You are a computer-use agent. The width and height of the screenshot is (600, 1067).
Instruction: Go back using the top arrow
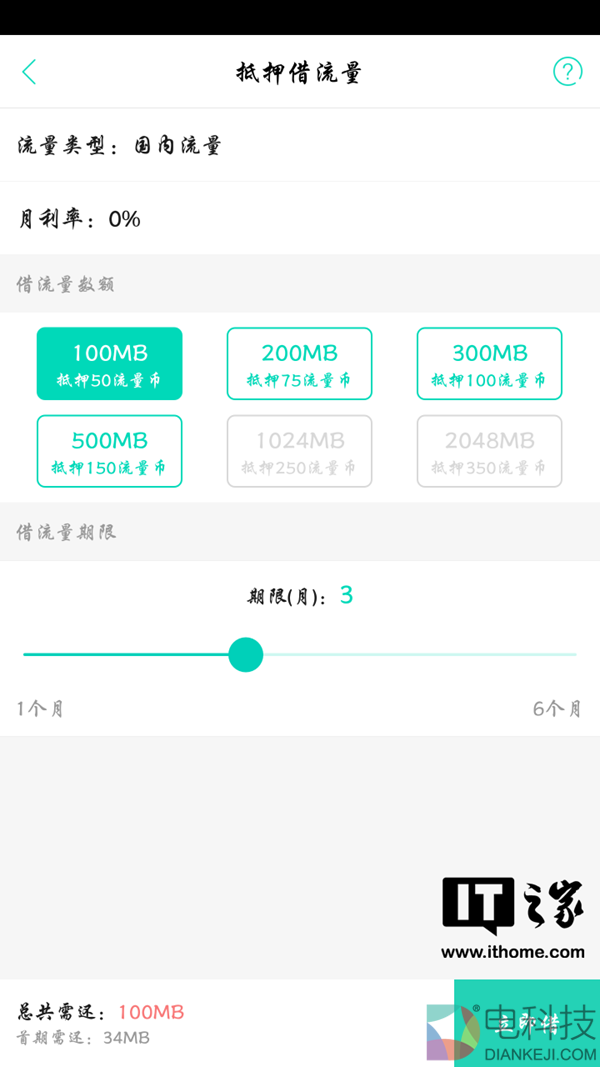tap(29, 72)
